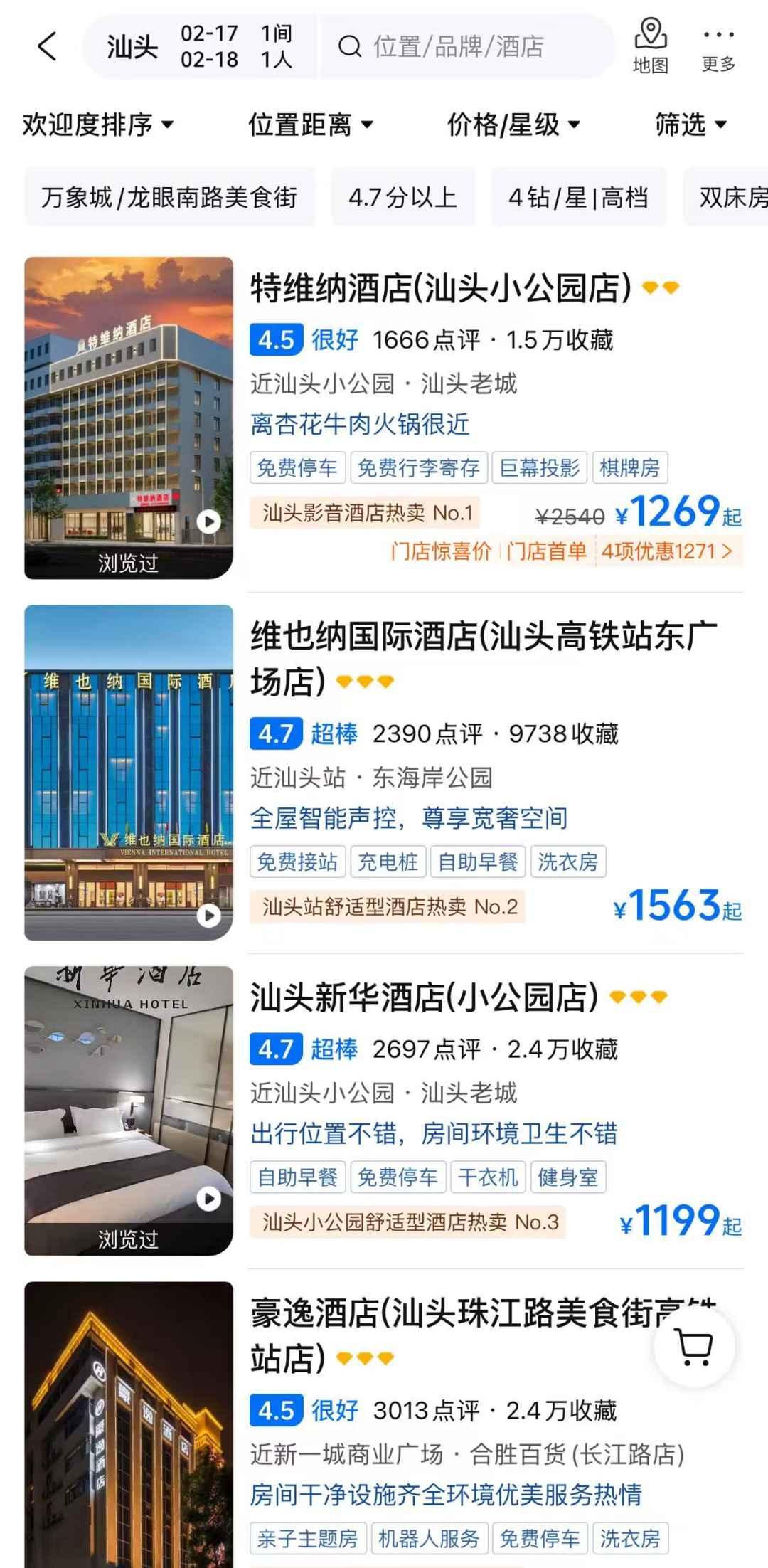Apply the 4.7分以上 filter chip
This screenshot has height=1568, width=768.
click(x=402, y=197)
